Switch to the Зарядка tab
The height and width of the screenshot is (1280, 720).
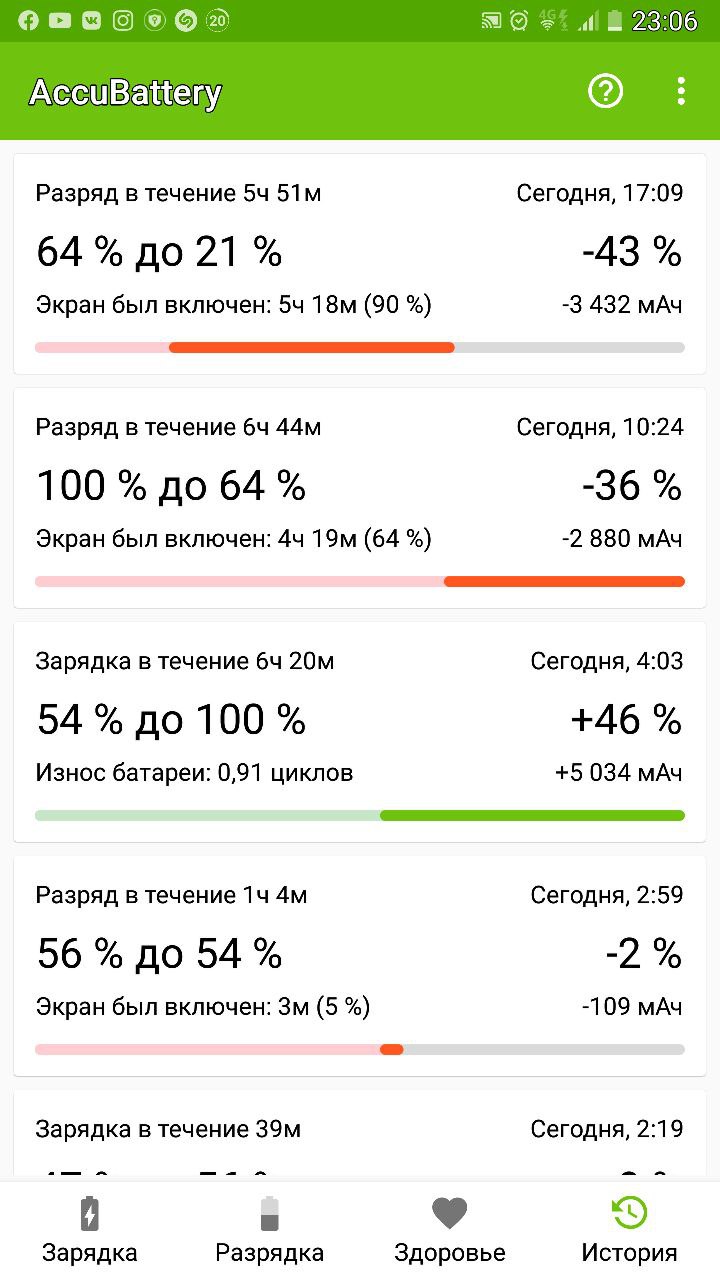point(90,1230)
